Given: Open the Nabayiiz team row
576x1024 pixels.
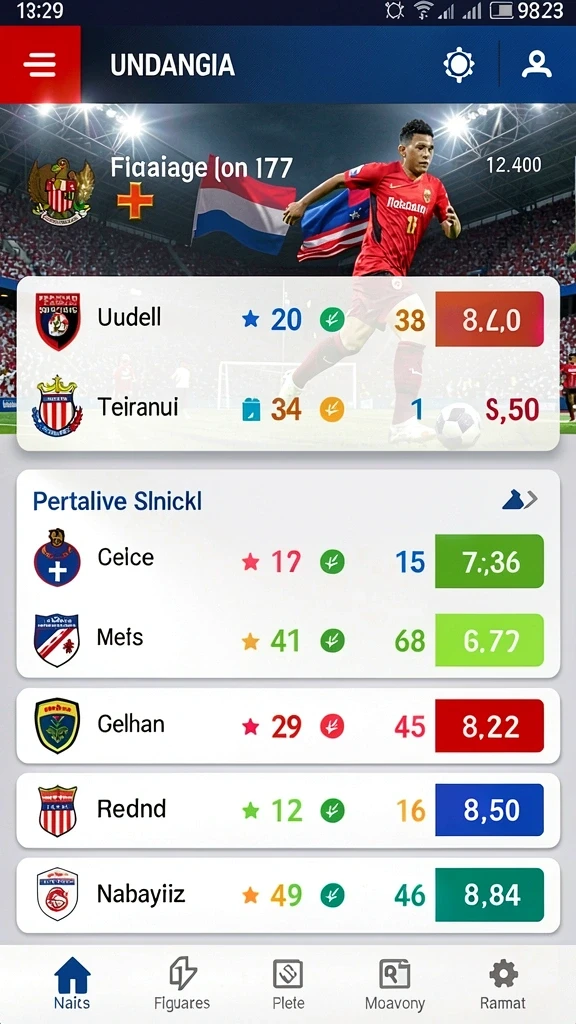Looking at the screenshot, I should (x=288, y=895).
